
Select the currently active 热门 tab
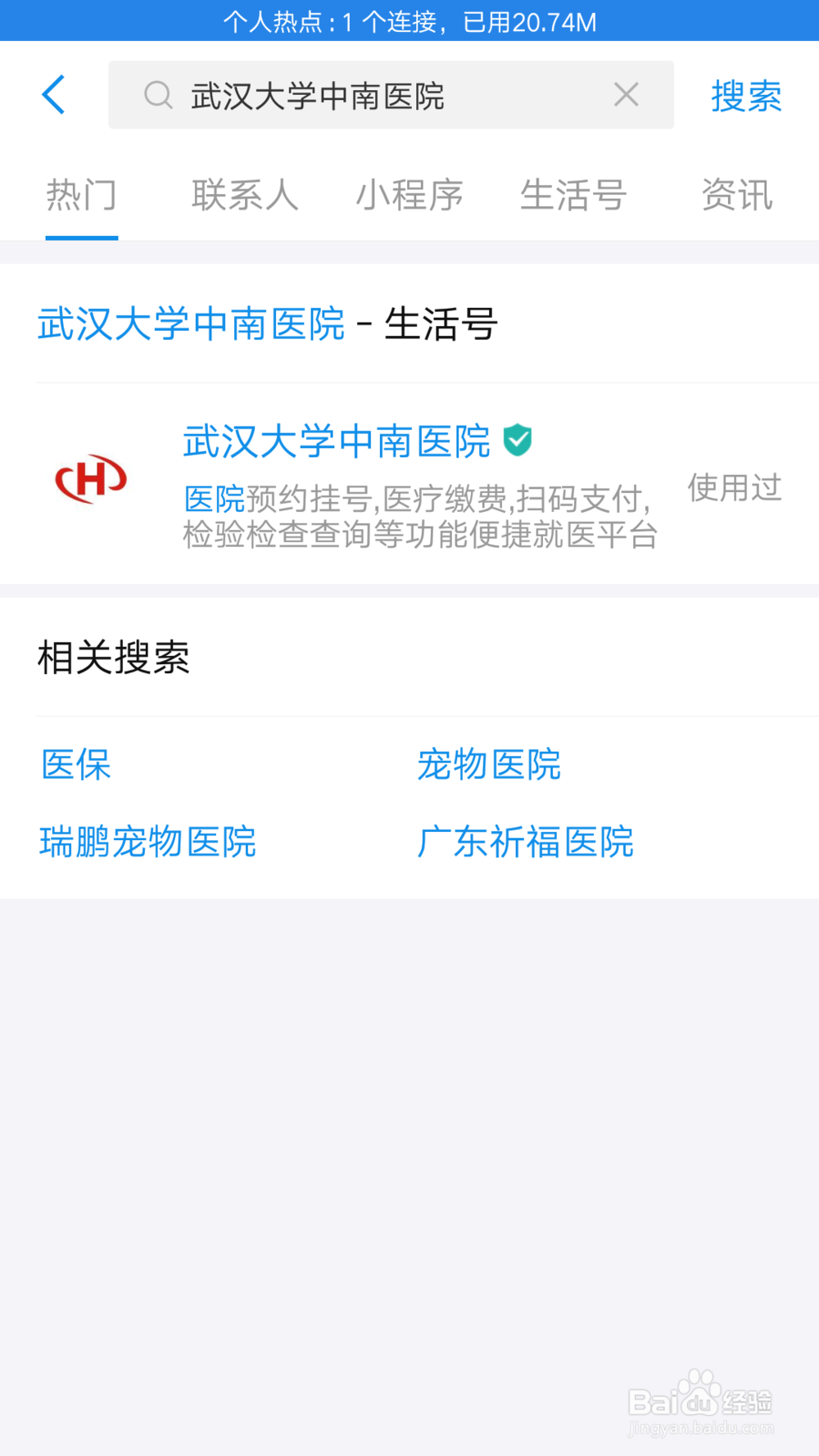point(80,195)
